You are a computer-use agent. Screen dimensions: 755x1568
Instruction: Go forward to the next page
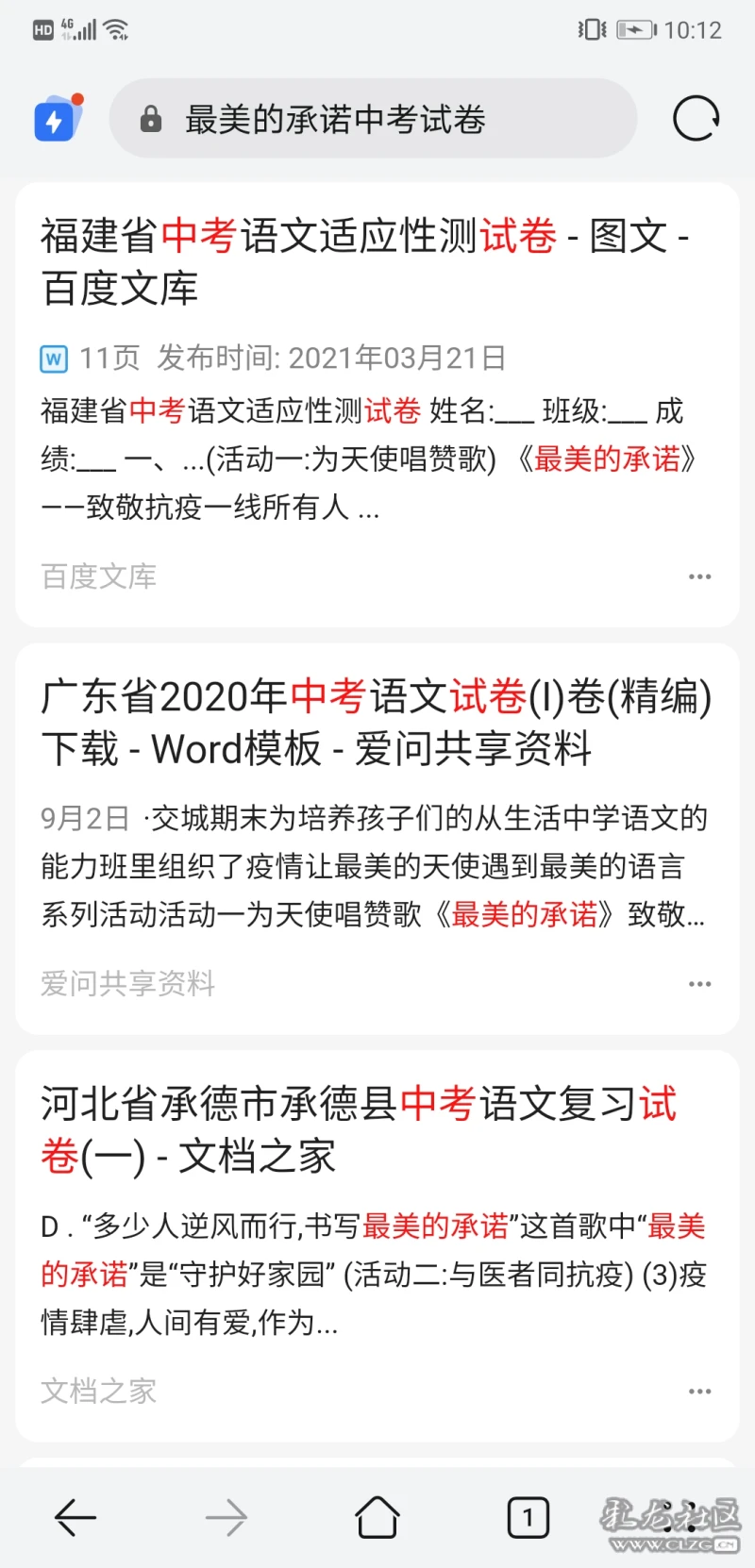pyautogui.click(x=226, y=1517)
